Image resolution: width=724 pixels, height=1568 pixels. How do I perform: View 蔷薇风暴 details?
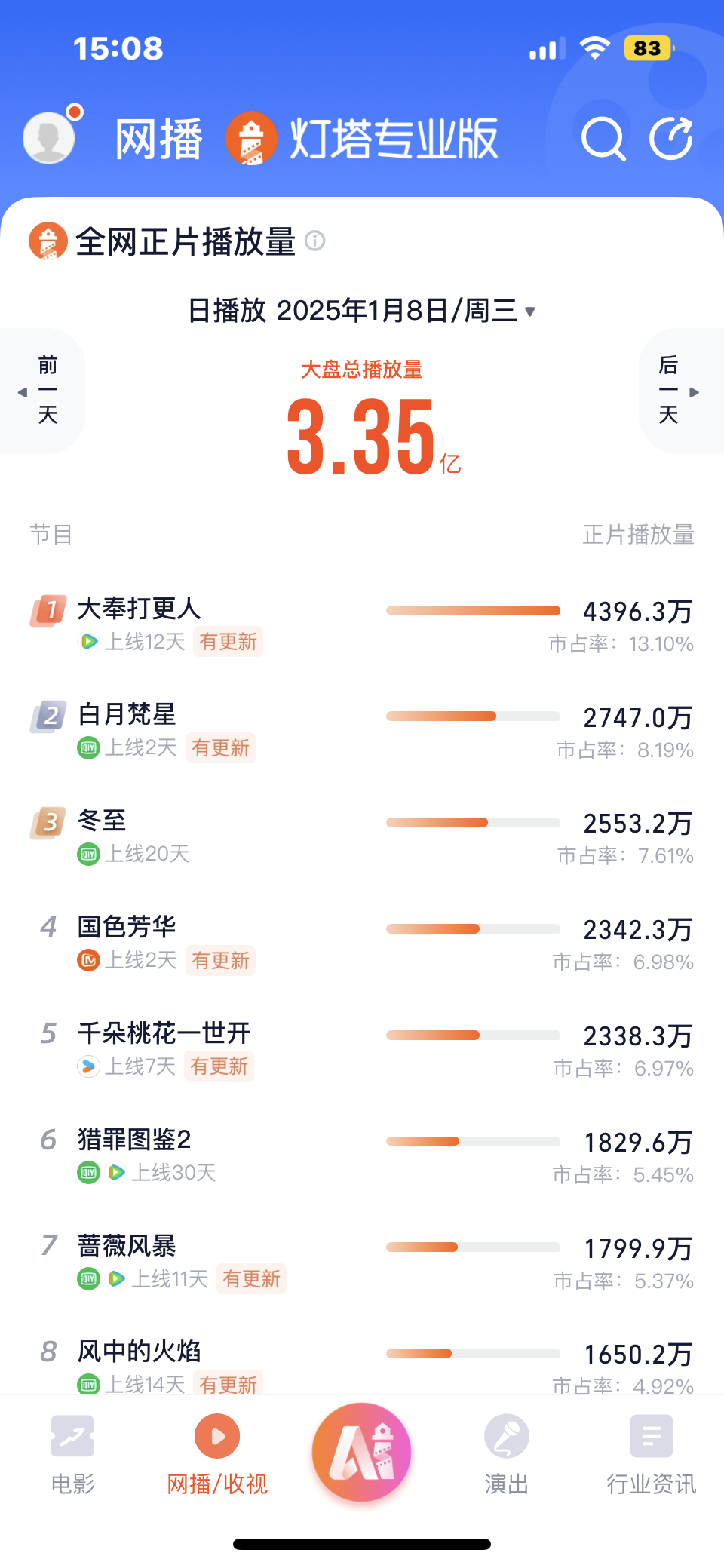tap(127, 1246)
